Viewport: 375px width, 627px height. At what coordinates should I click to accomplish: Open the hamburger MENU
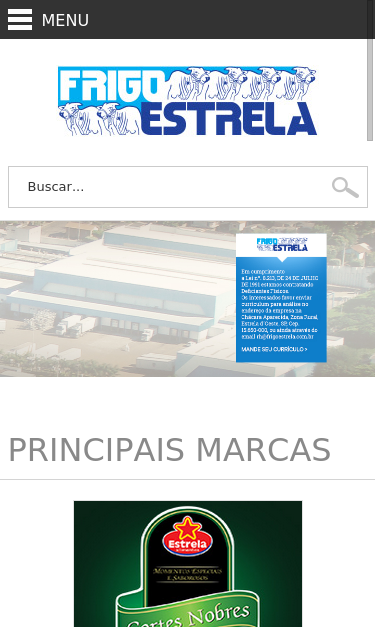(48, 20)
